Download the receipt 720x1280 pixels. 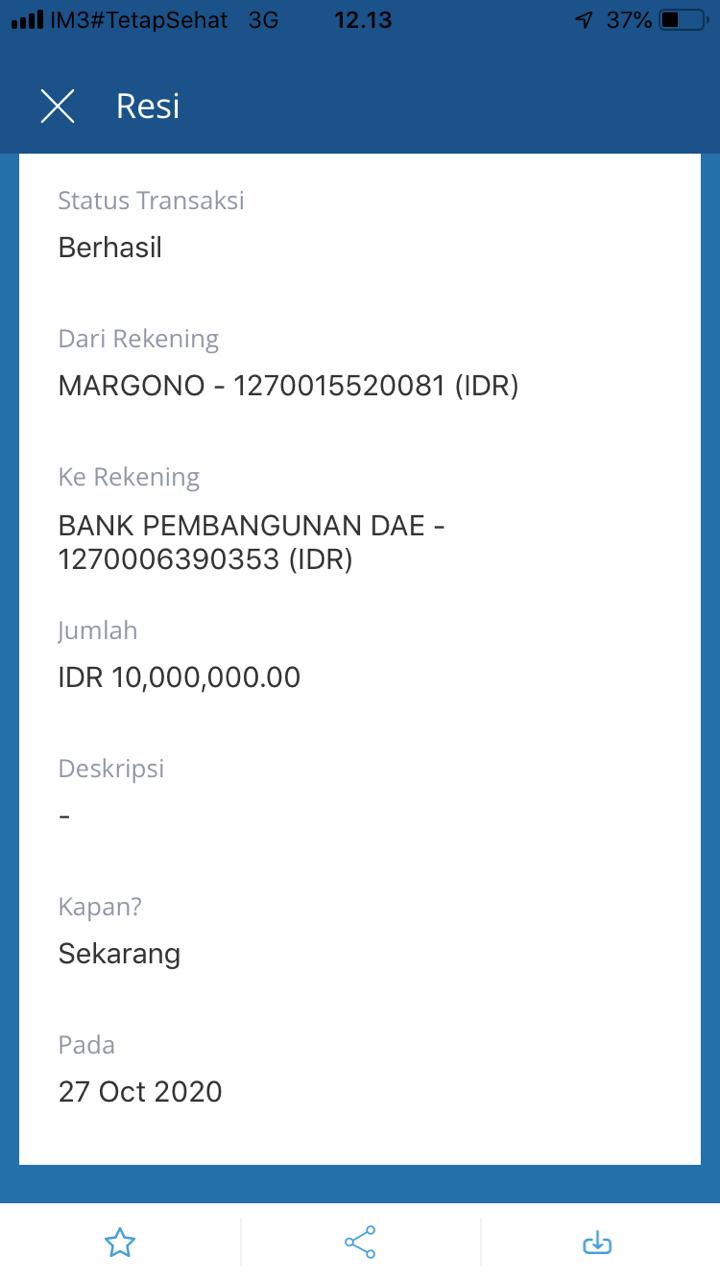(597, 1243)
